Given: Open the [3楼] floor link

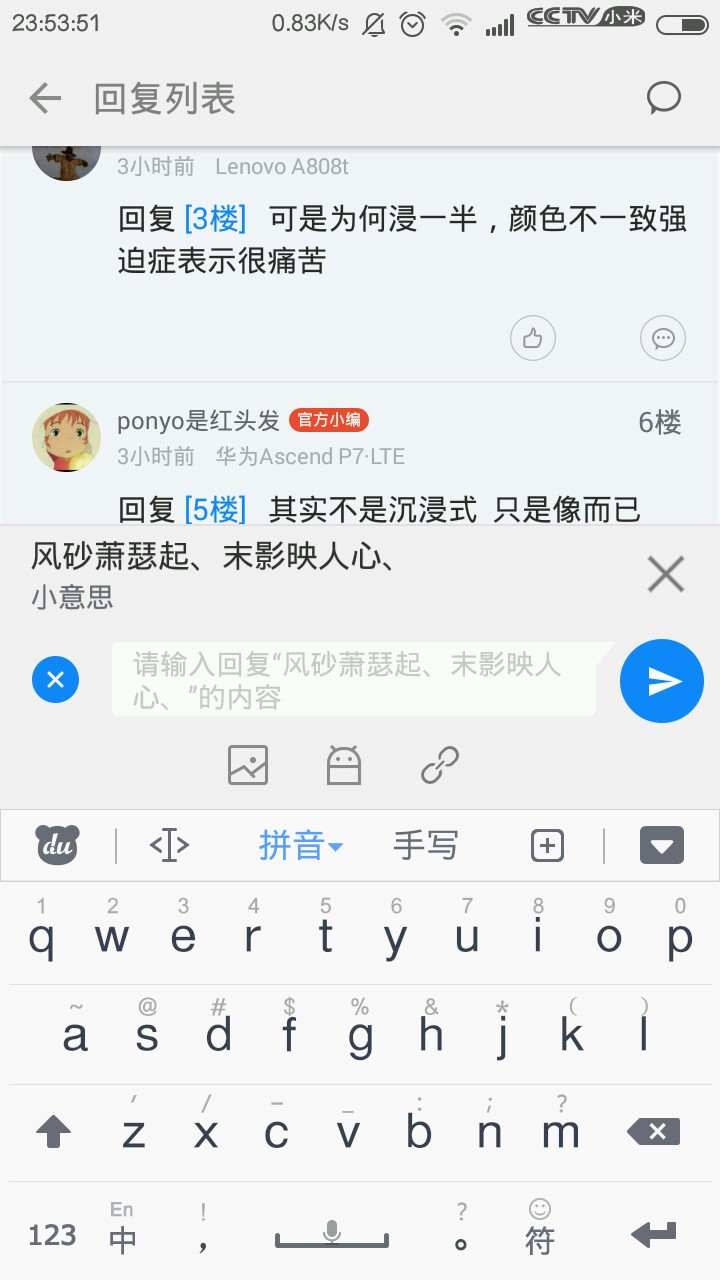Looking at the screenshot, I should click(215, 218).
